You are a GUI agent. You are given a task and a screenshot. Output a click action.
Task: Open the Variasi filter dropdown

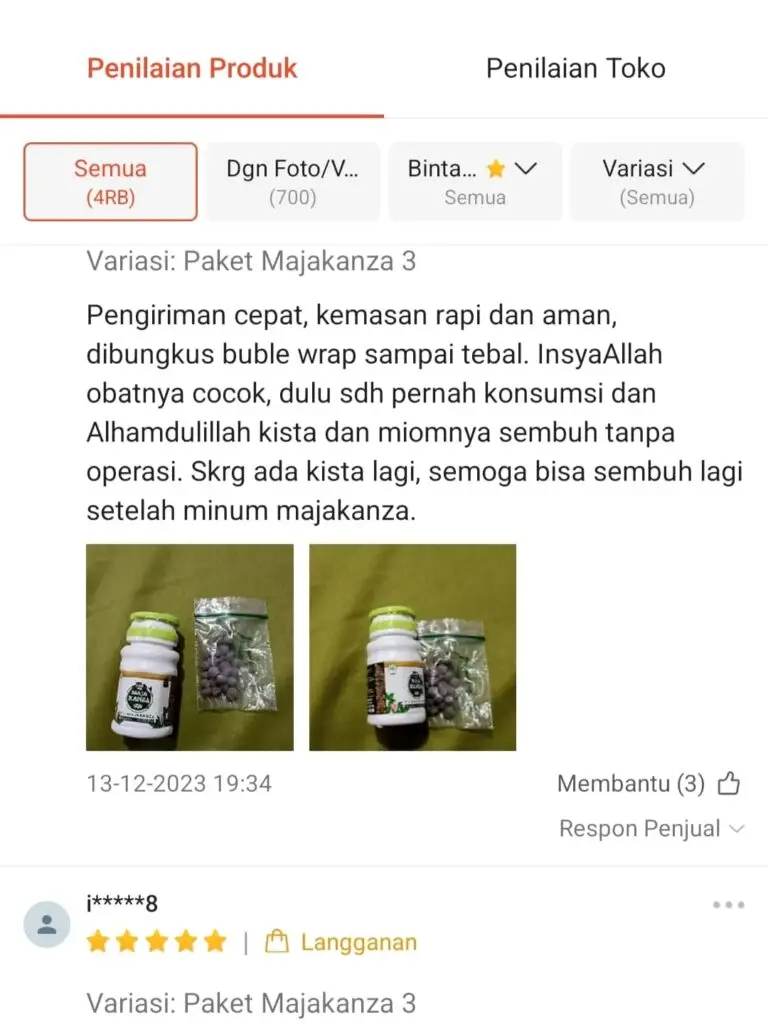coord(656,182)
